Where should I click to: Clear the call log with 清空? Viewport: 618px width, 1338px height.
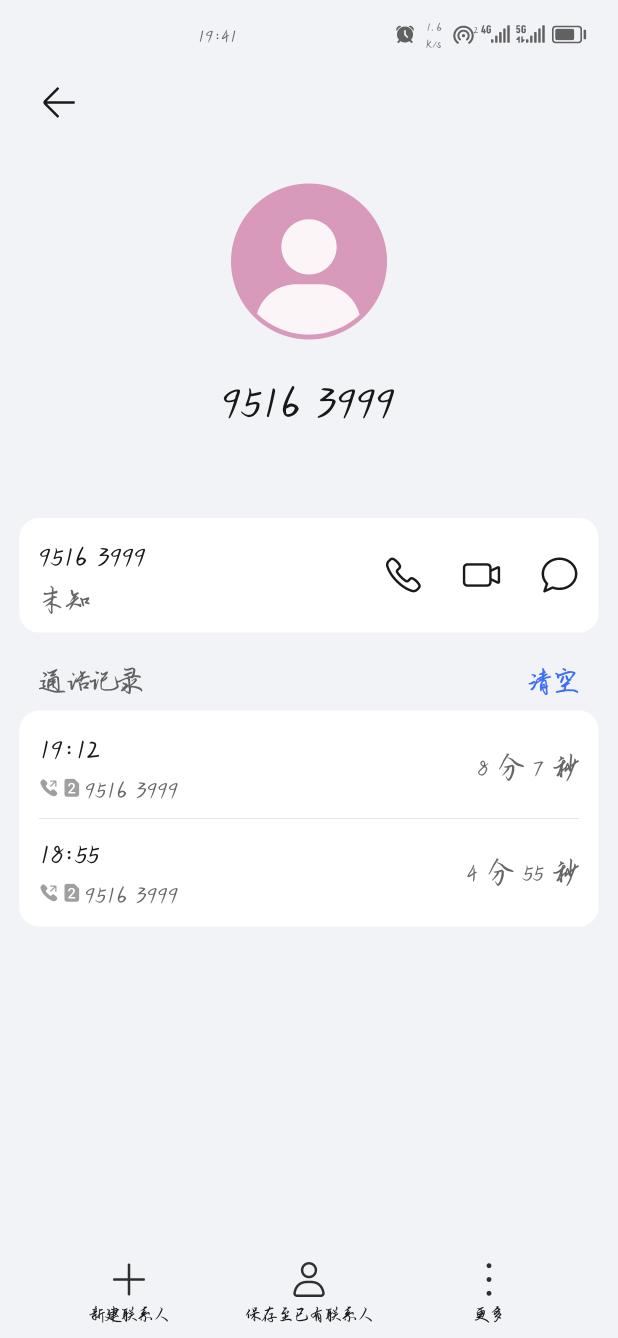[553, 682]
